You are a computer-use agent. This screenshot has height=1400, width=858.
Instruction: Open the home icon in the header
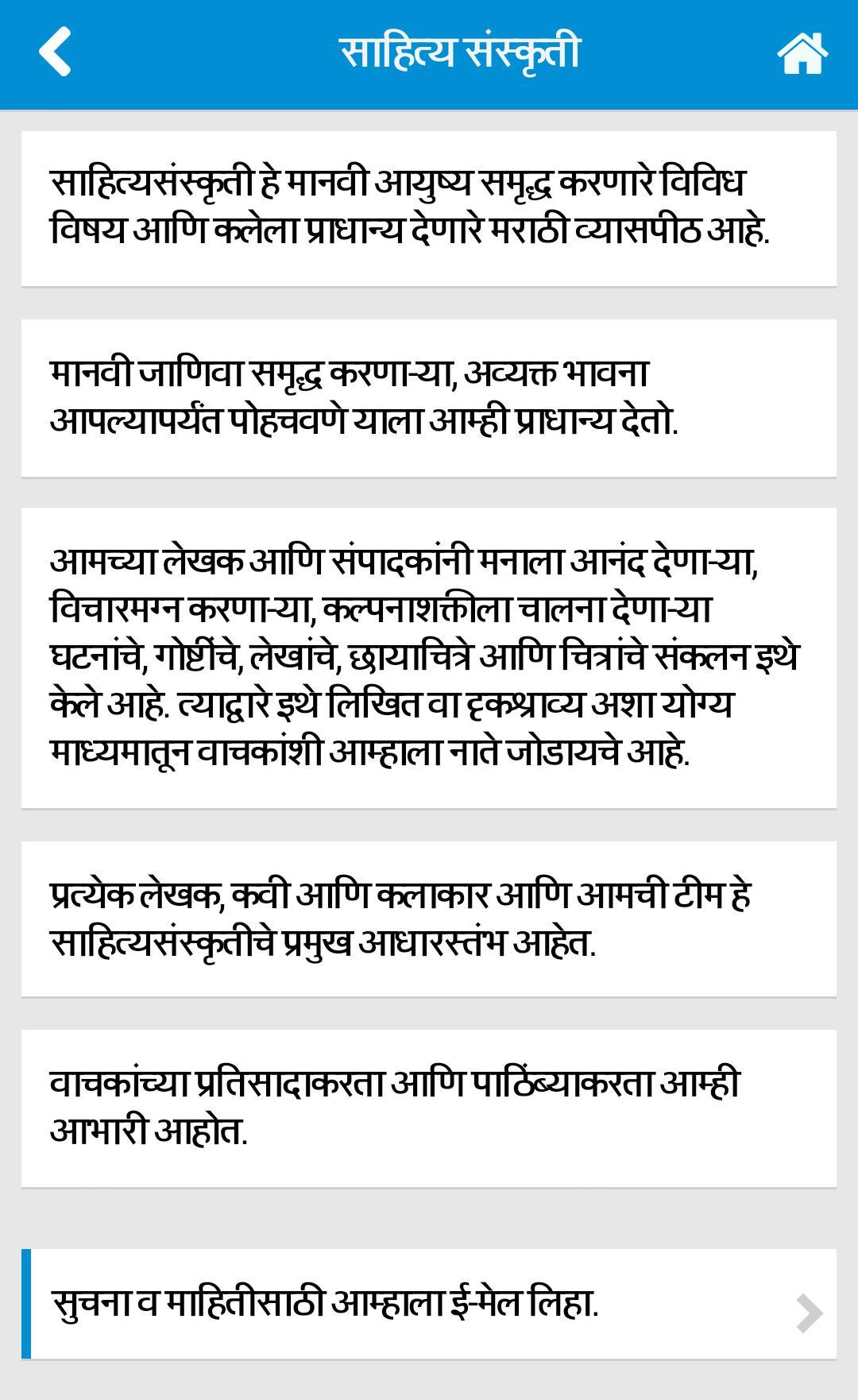point(802,53)
